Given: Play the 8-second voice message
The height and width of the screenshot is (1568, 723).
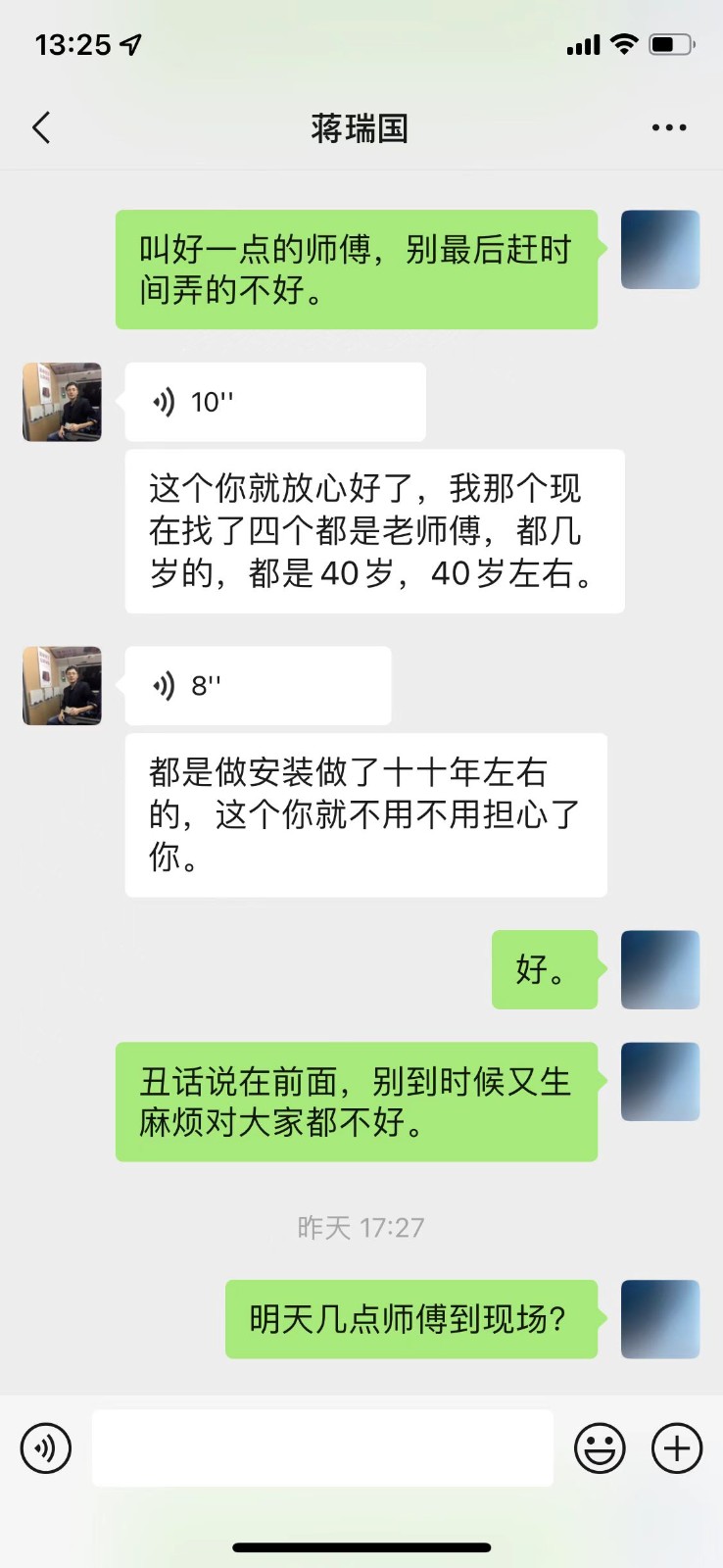Looking at the screenshot, I should 258,685.
